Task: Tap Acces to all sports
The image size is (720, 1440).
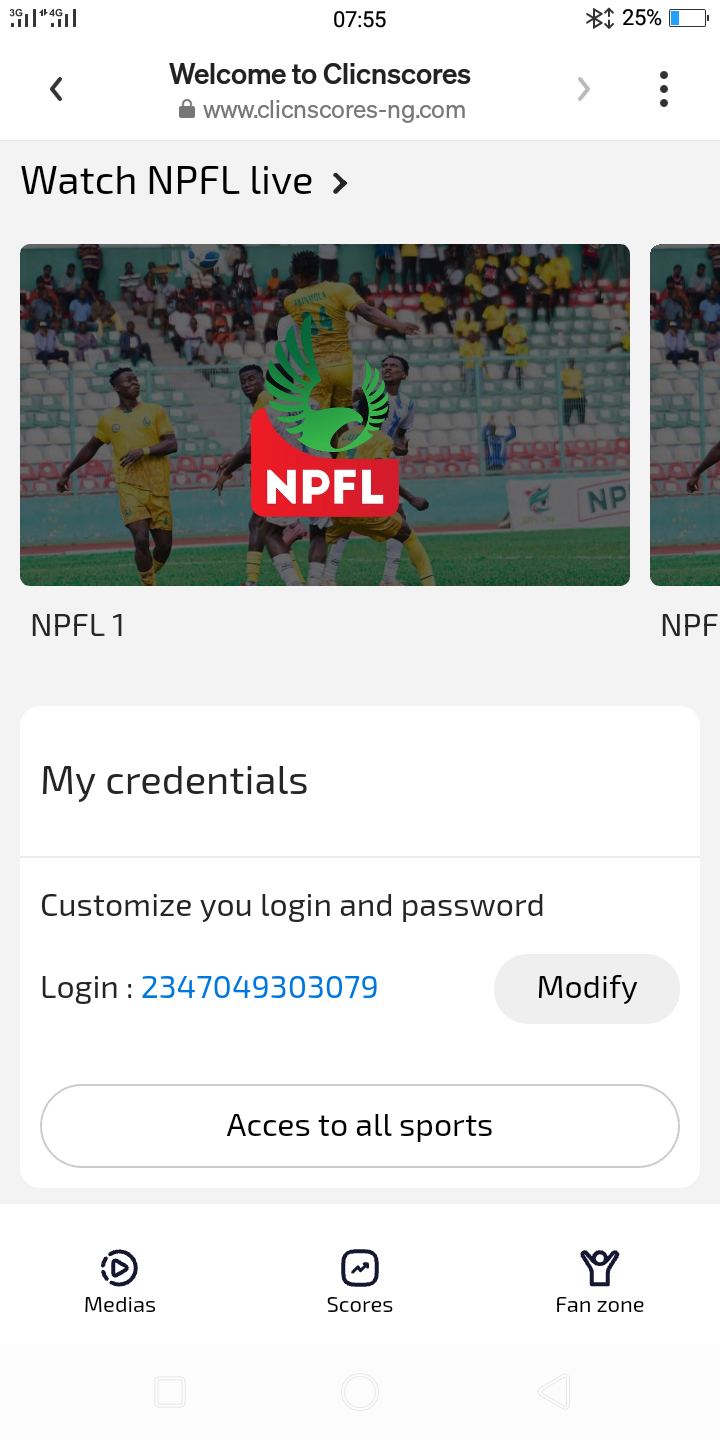Action: click(360, 1126)
